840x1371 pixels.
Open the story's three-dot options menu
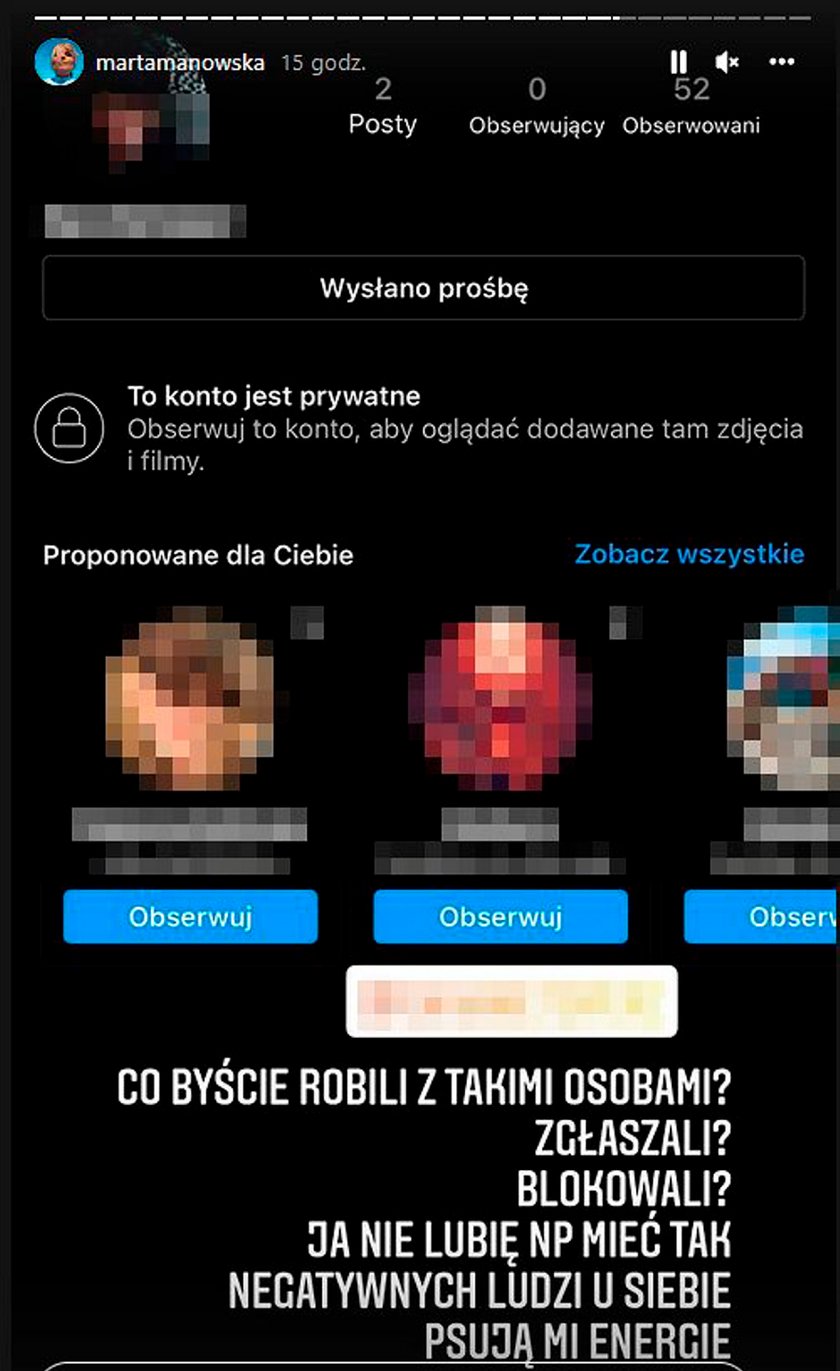pyautogui.click(x=781, y=62)
